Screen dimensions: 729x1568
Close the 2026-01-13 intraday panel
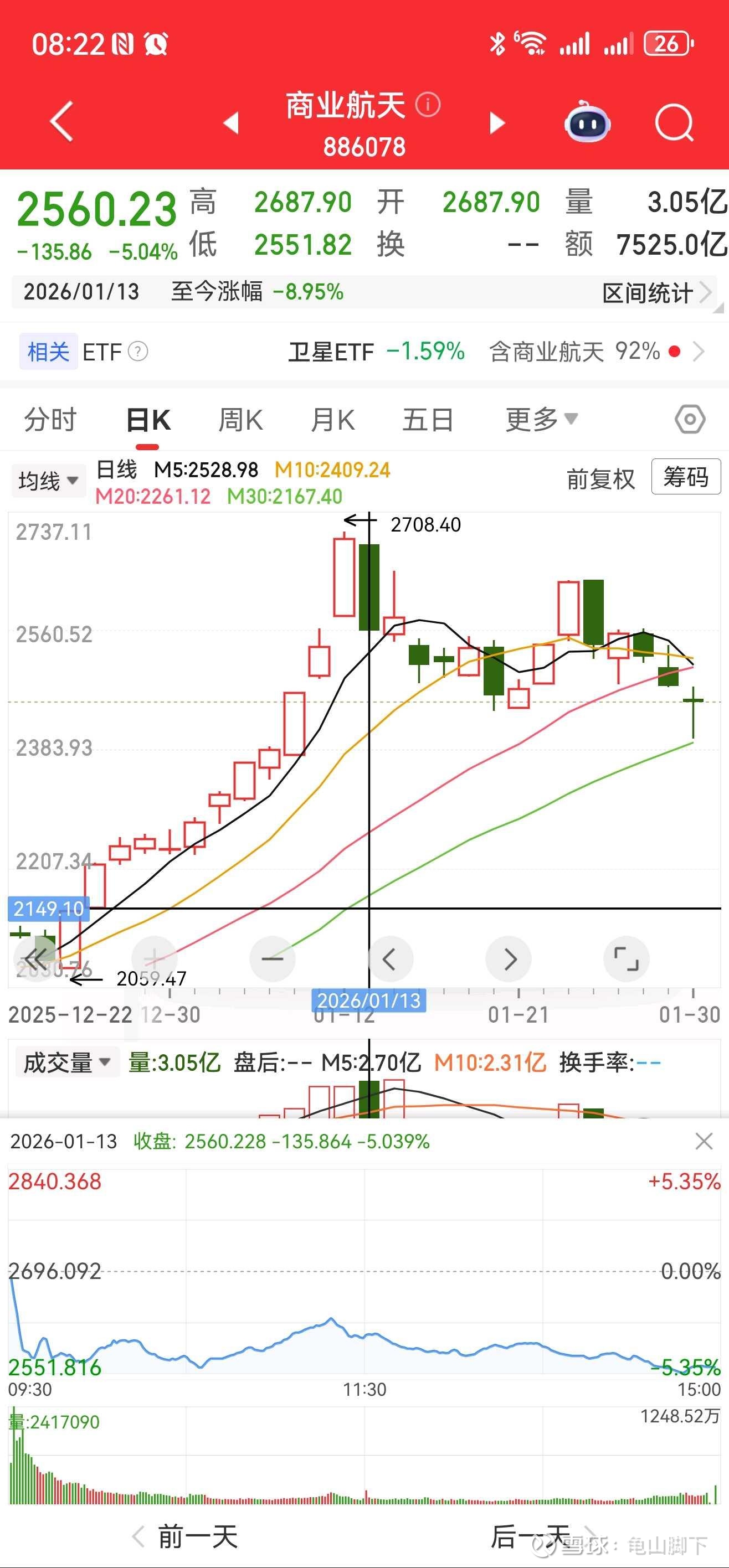coord(704,1142)
